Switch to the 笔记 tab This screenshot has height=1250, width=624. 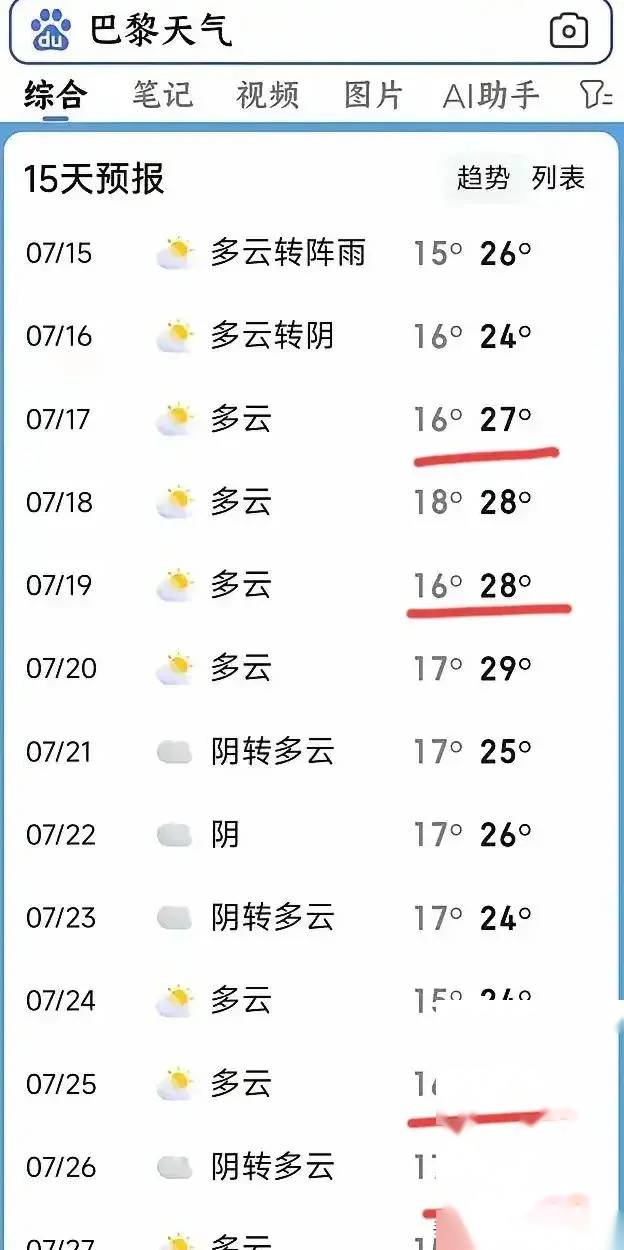point(162,95)
